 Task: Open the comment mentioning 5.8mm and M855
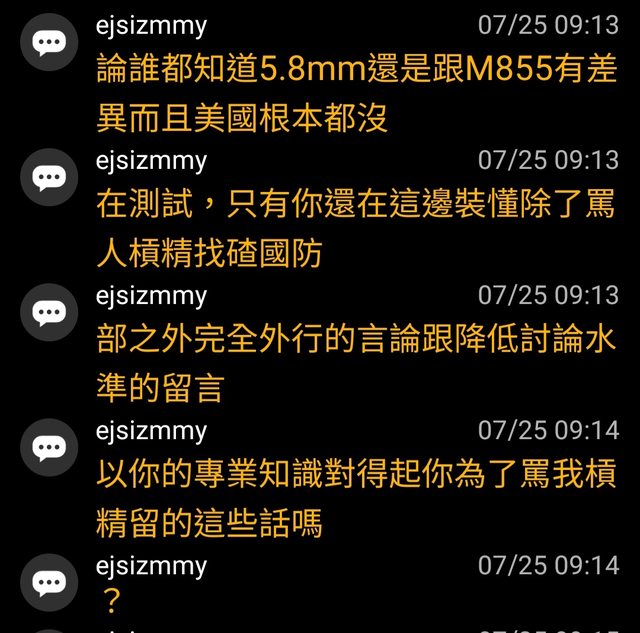point(355,94)
